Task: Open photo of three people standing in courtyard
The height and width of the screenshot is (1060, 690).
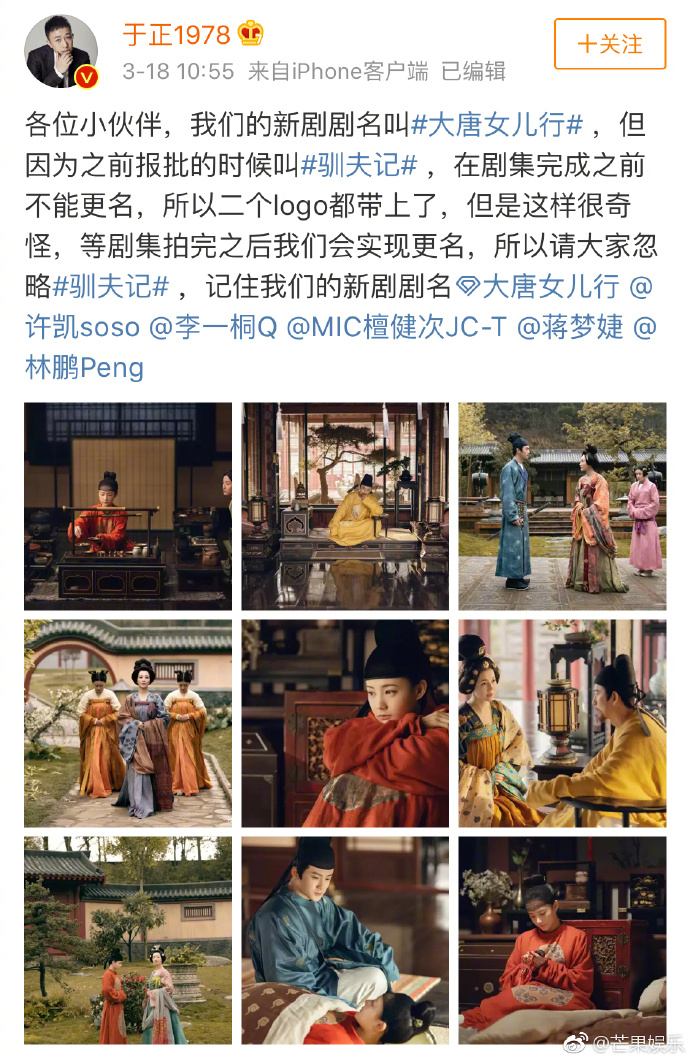Action: [x=562, y=506]
